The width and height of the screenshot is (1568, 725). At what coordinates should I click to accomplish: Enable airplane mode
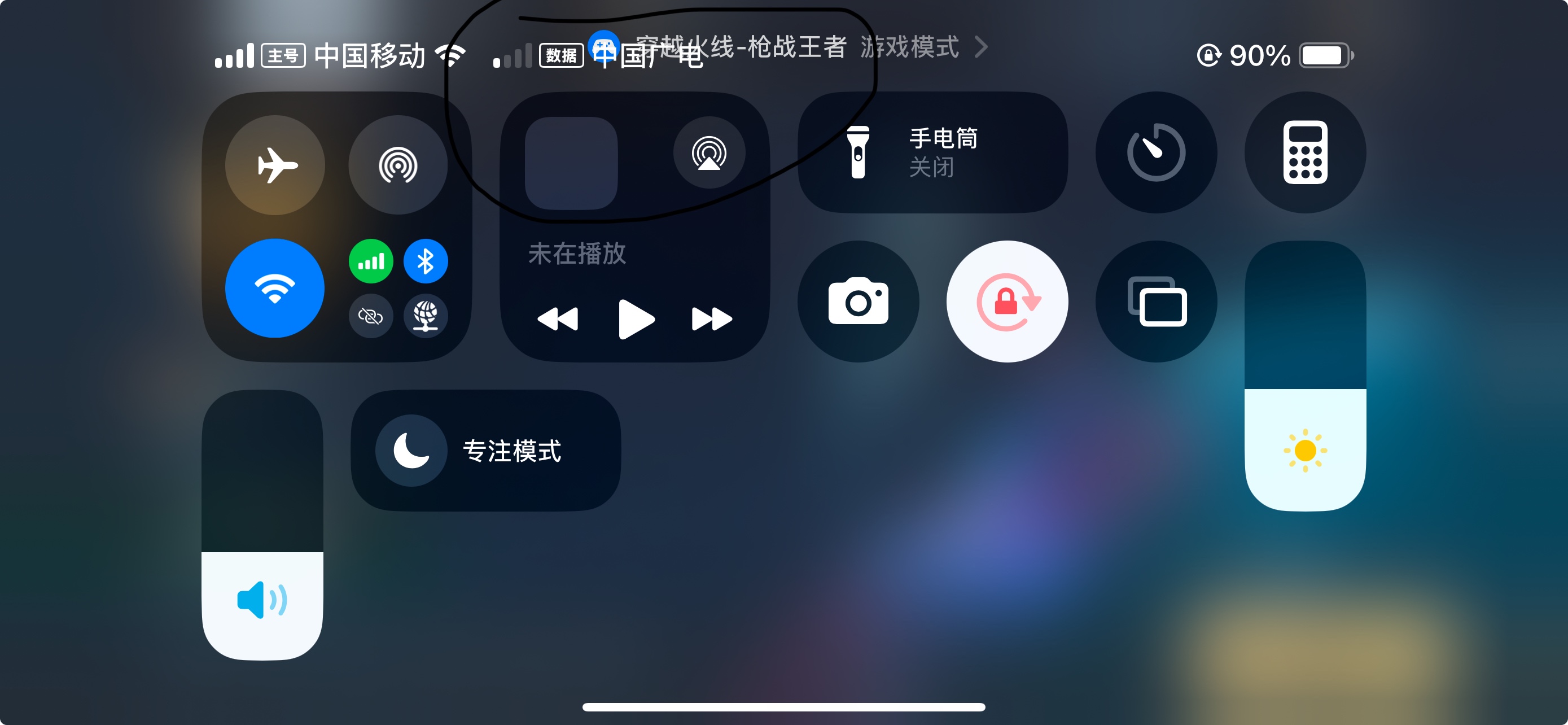coord(275,165)
